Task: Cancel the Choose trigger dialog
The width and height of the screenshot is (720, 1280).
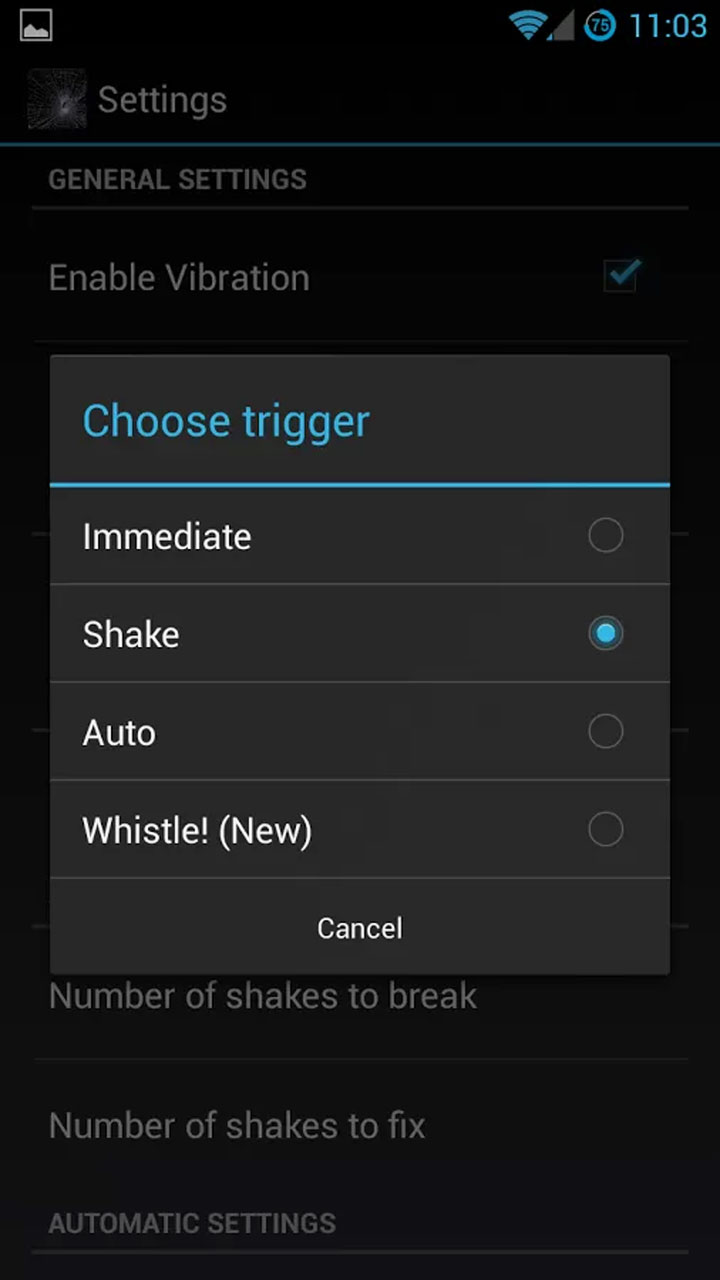Action: (359, 928)
